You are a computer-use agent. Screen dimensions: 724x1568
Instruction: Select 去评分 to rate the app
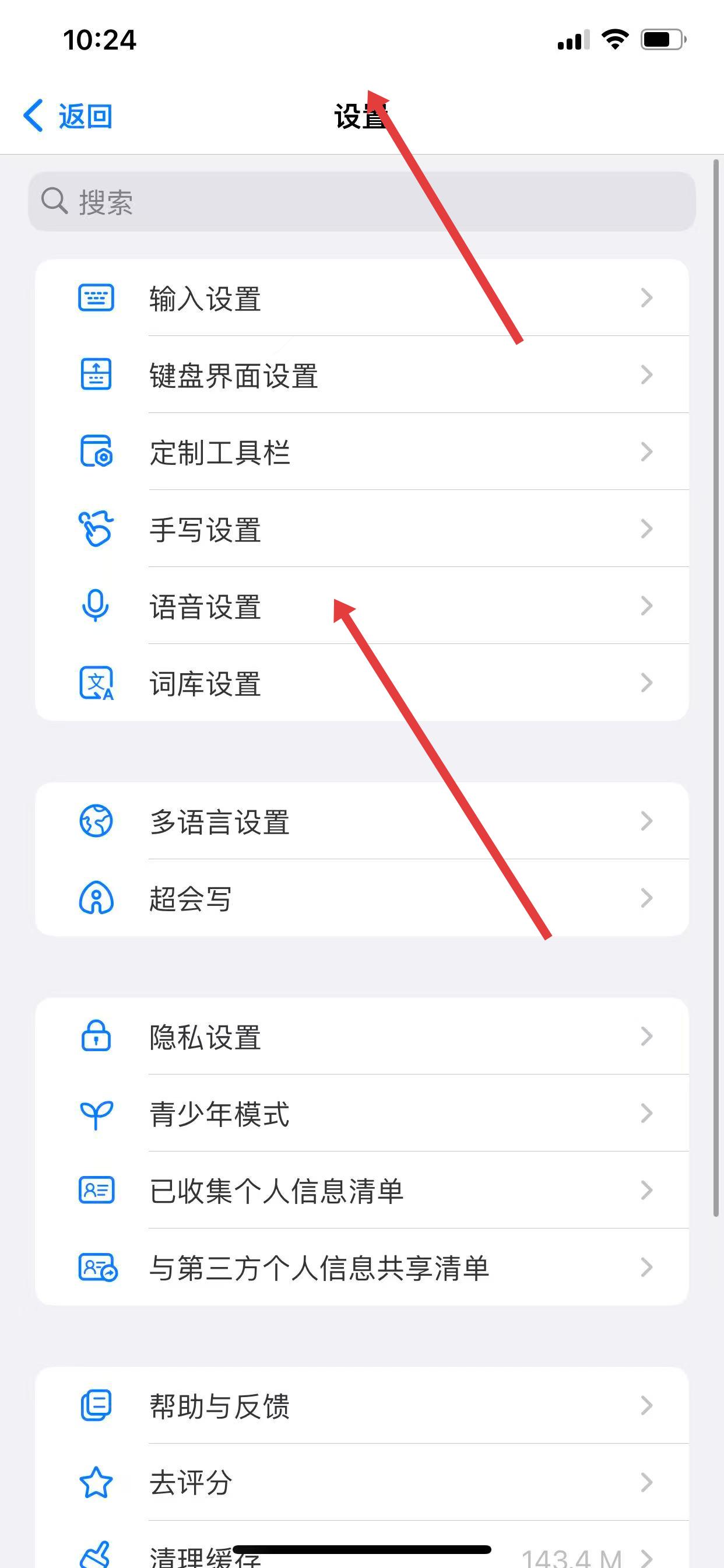(x=361, y=1482)
